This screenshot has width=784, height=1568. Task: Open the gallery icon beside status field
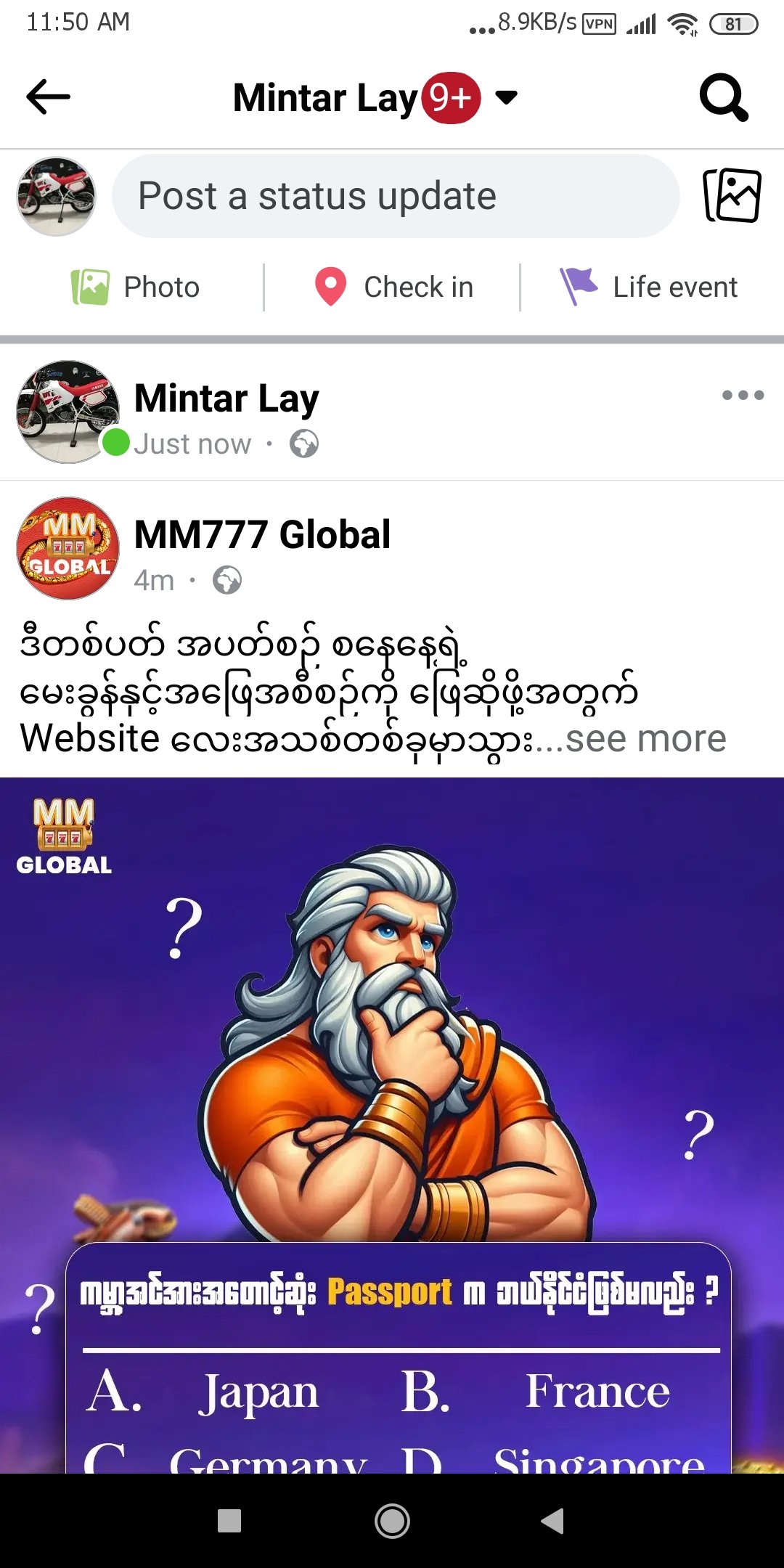coord(732,196)
